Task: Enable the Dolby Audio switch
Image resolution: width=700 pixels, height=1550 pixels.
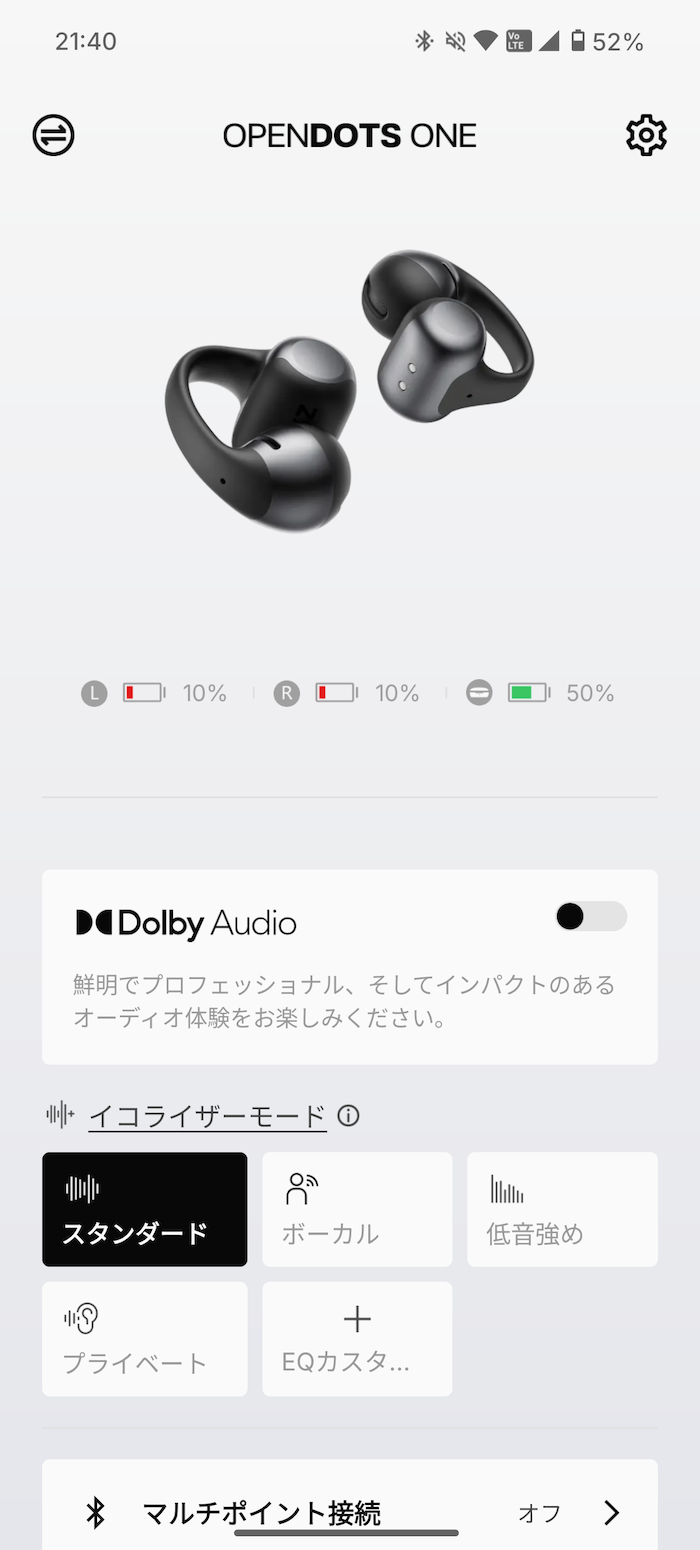Action: click(x=591, y=916)
